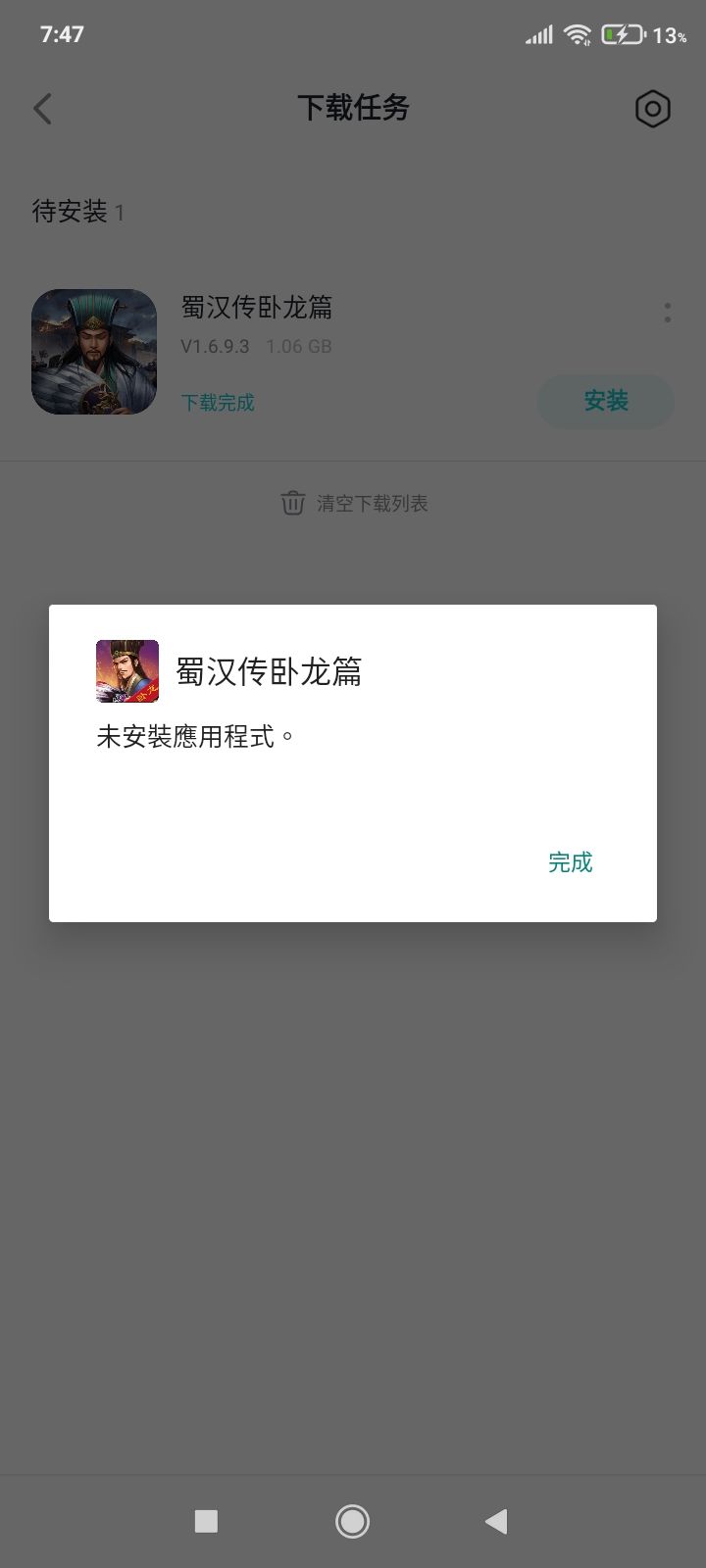Tap the back triangle navigation button
The width and height of the screenshot is (706, 1568).
click(496, 1521)
